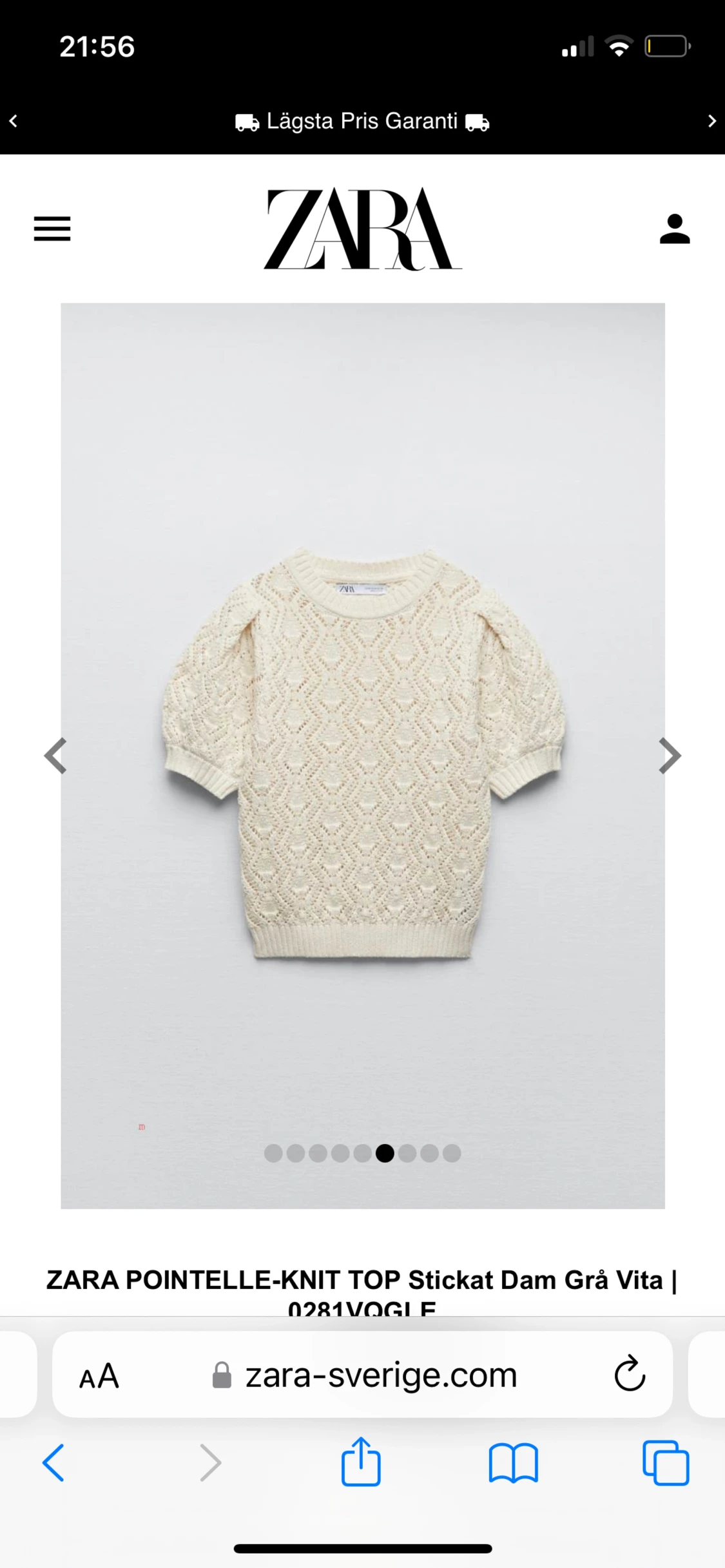Open the pointelle-knit top product image
The image size is (725, 1568).
362,754
